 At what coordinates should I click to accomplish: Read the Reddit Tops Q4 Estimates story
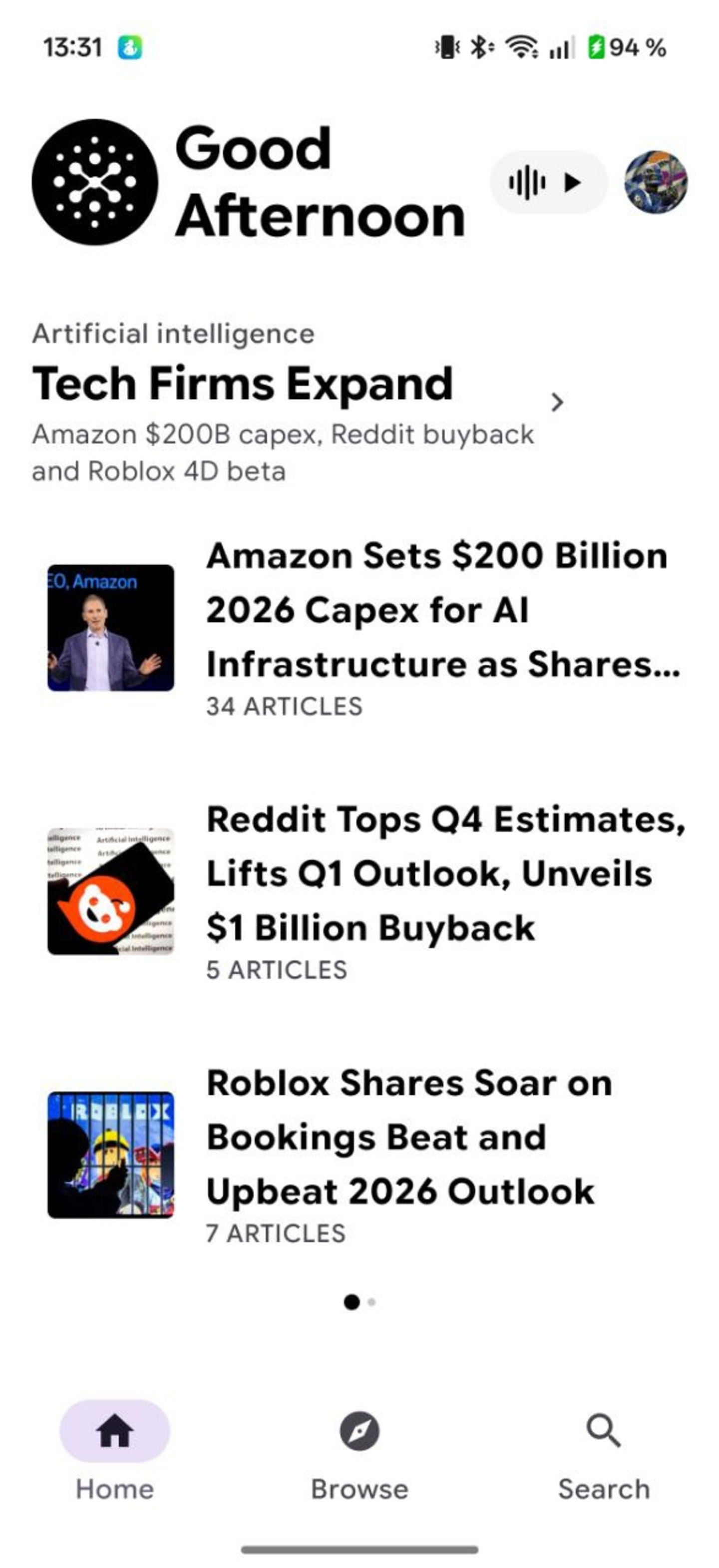tap(445, 873)
